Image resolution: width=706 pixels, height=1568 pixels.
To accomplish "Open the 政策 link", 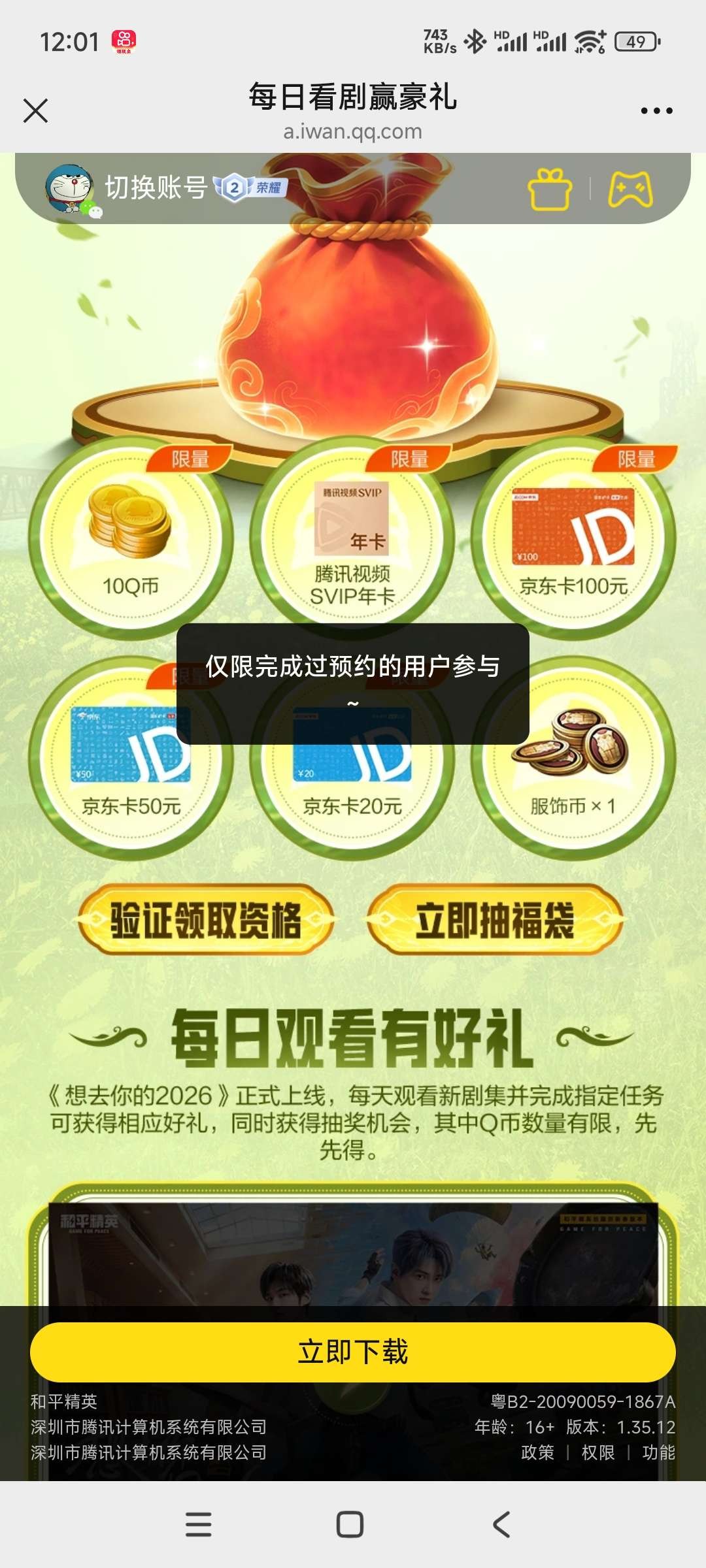I will tap(537, 1452).
